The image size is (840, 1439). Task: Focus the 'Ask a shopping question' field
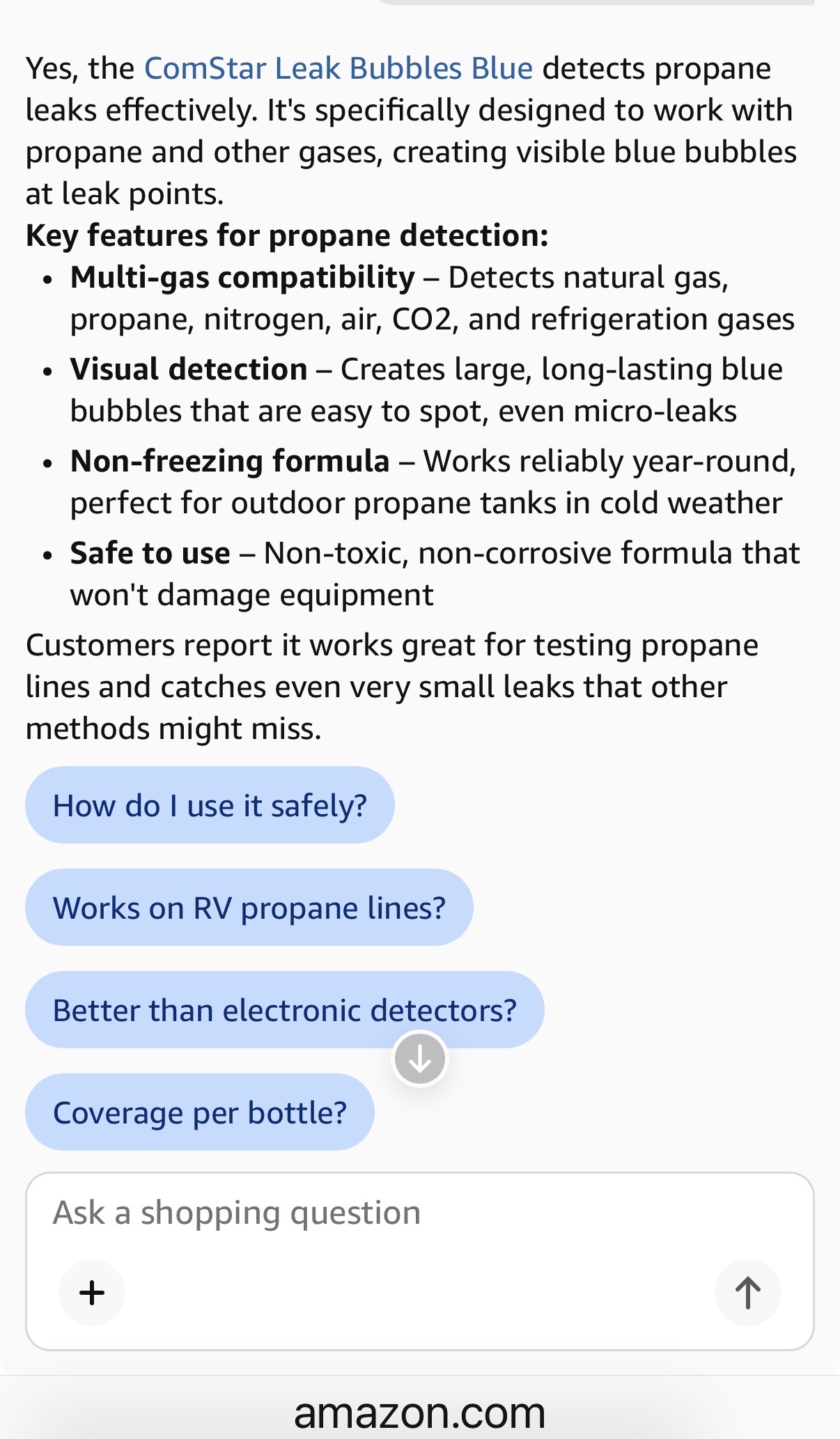pos(420,1213)
